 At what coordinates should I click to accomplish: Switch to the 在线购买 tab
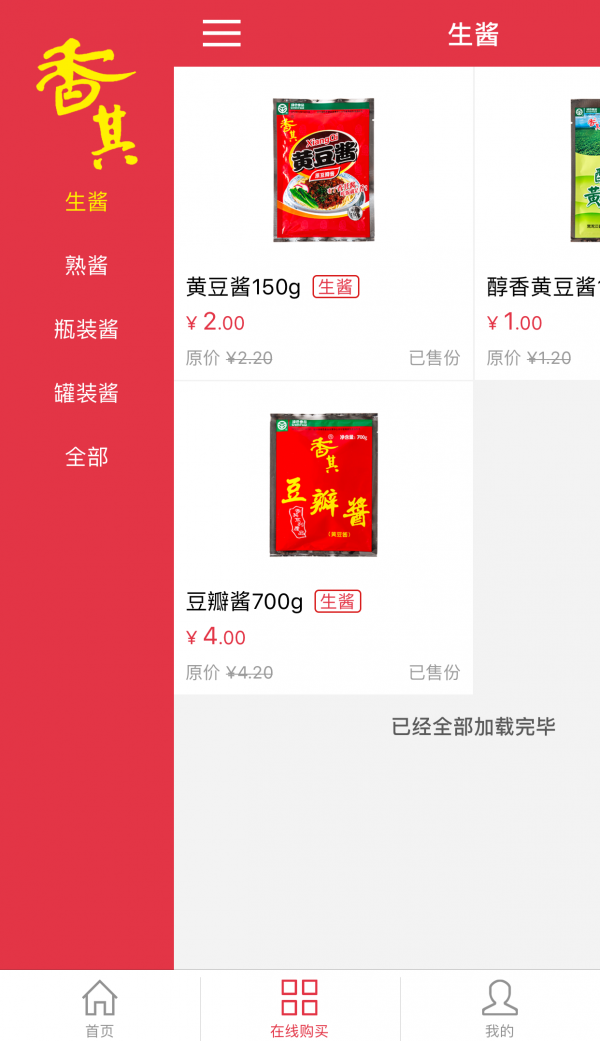click(x=299, y=1007)
